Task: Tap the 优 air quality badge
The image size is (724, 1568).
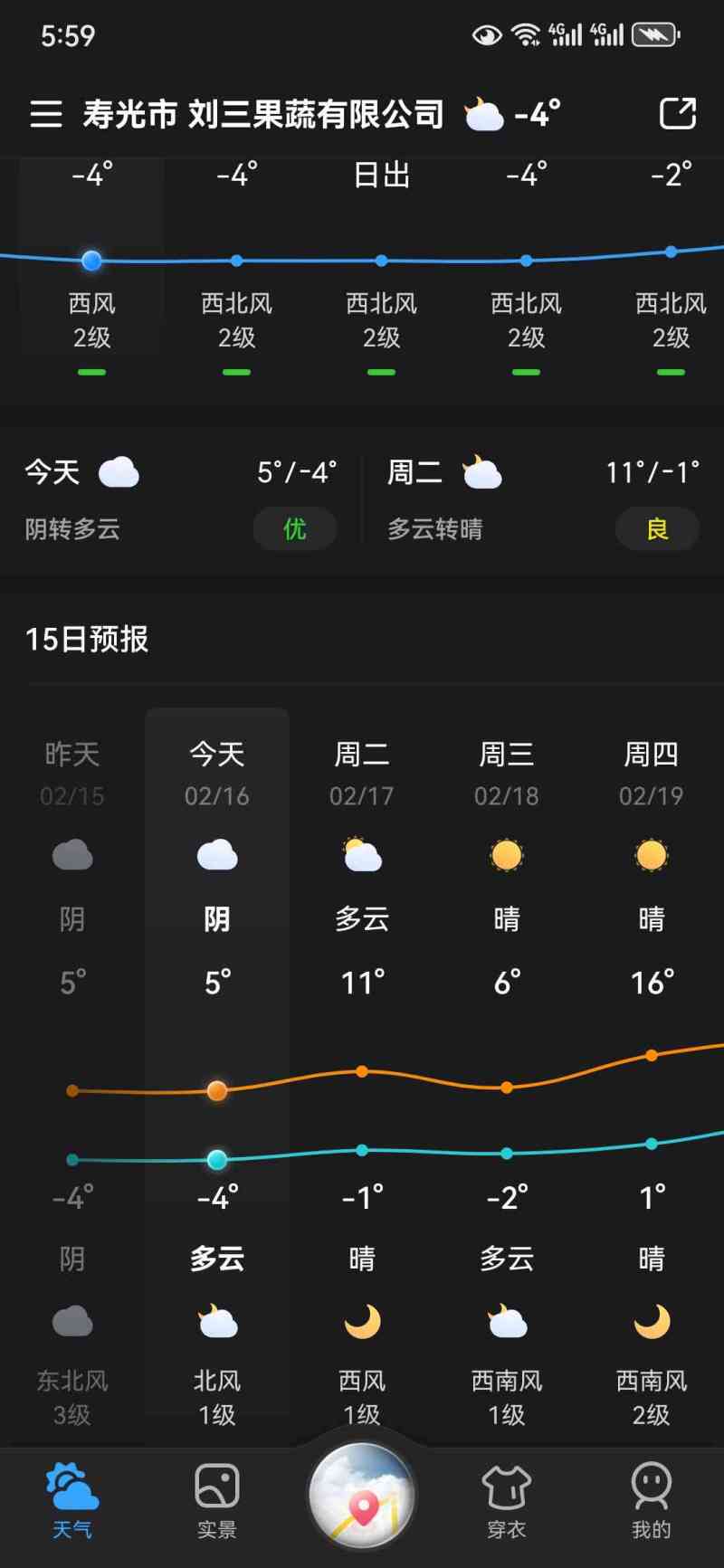Action: [x=295, y=528]
